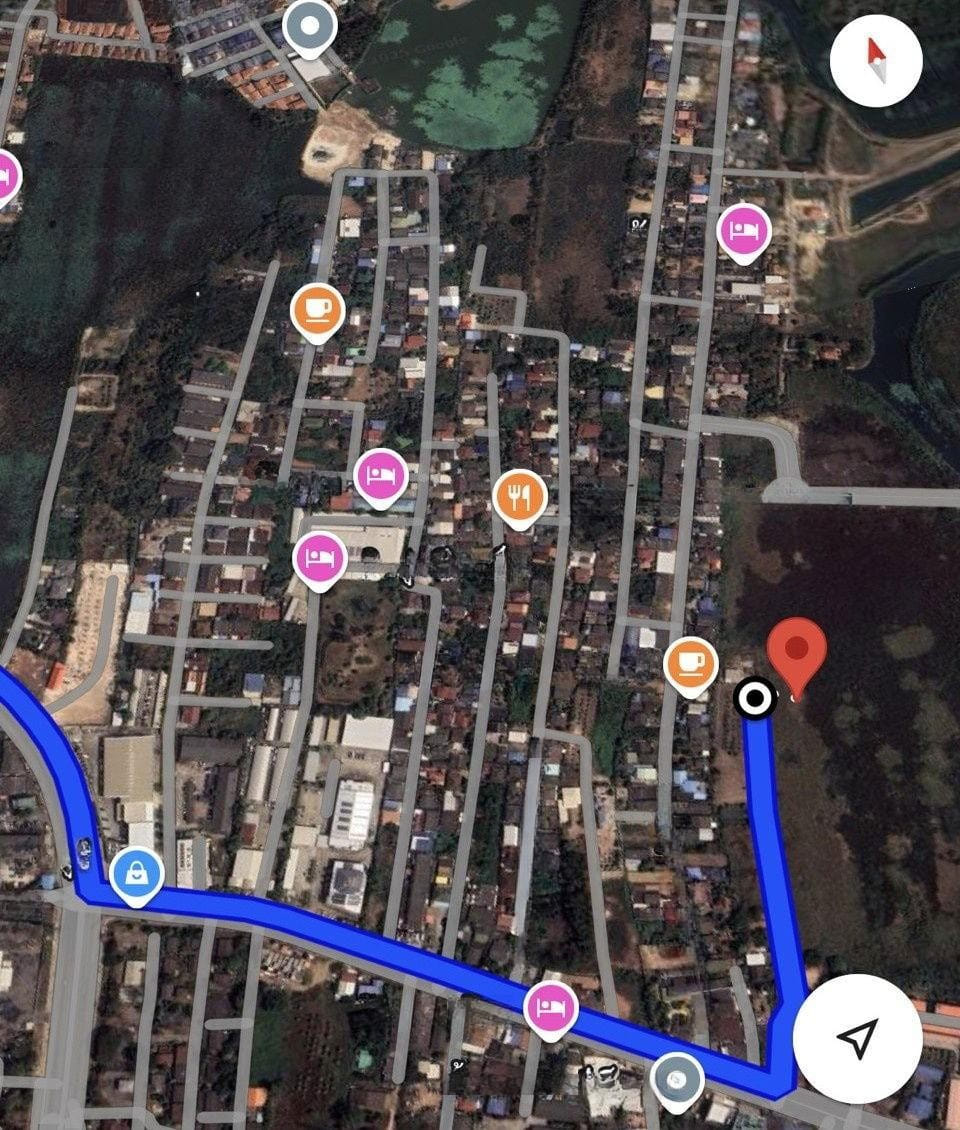
Task: Select the blue shopping bag marker
Action: pos(137,874)
